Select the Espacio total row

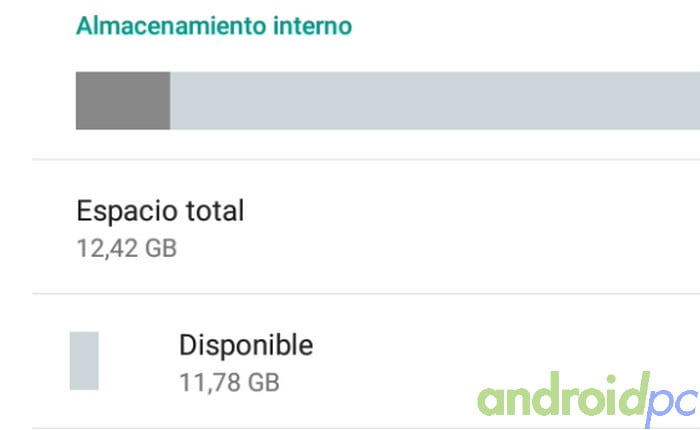[160, 227]
